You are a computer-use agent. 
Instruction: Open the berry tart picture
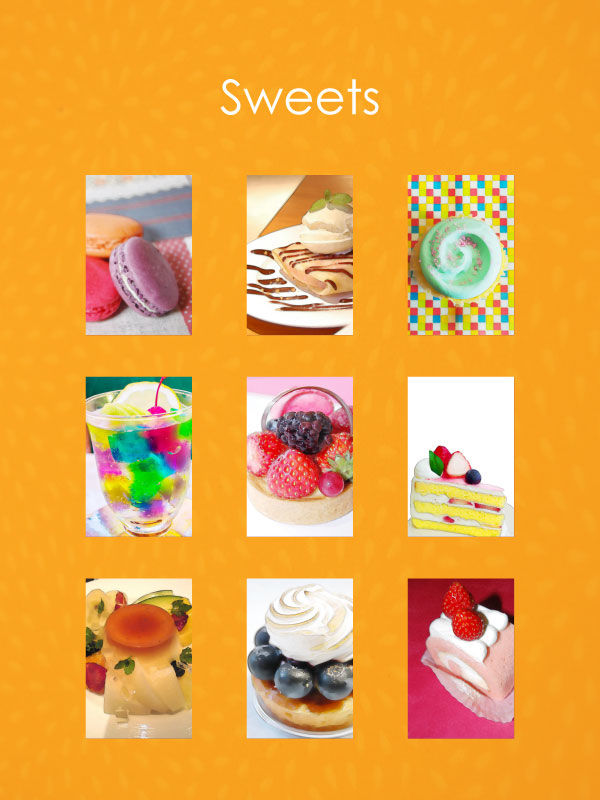point(300,457)
